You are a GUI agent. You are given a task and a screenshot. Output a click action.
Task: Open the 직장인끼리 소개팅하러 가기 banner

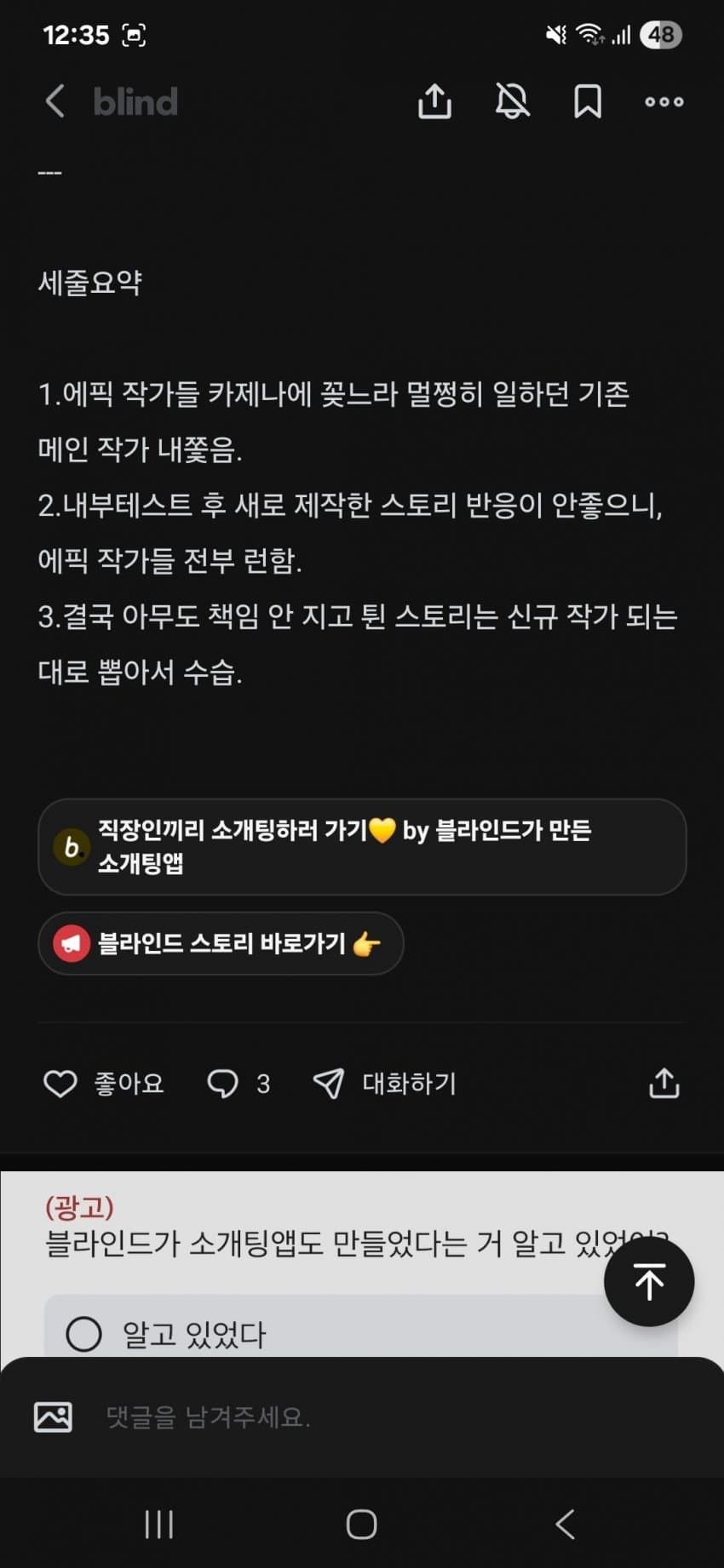click(x=362, y=846)
